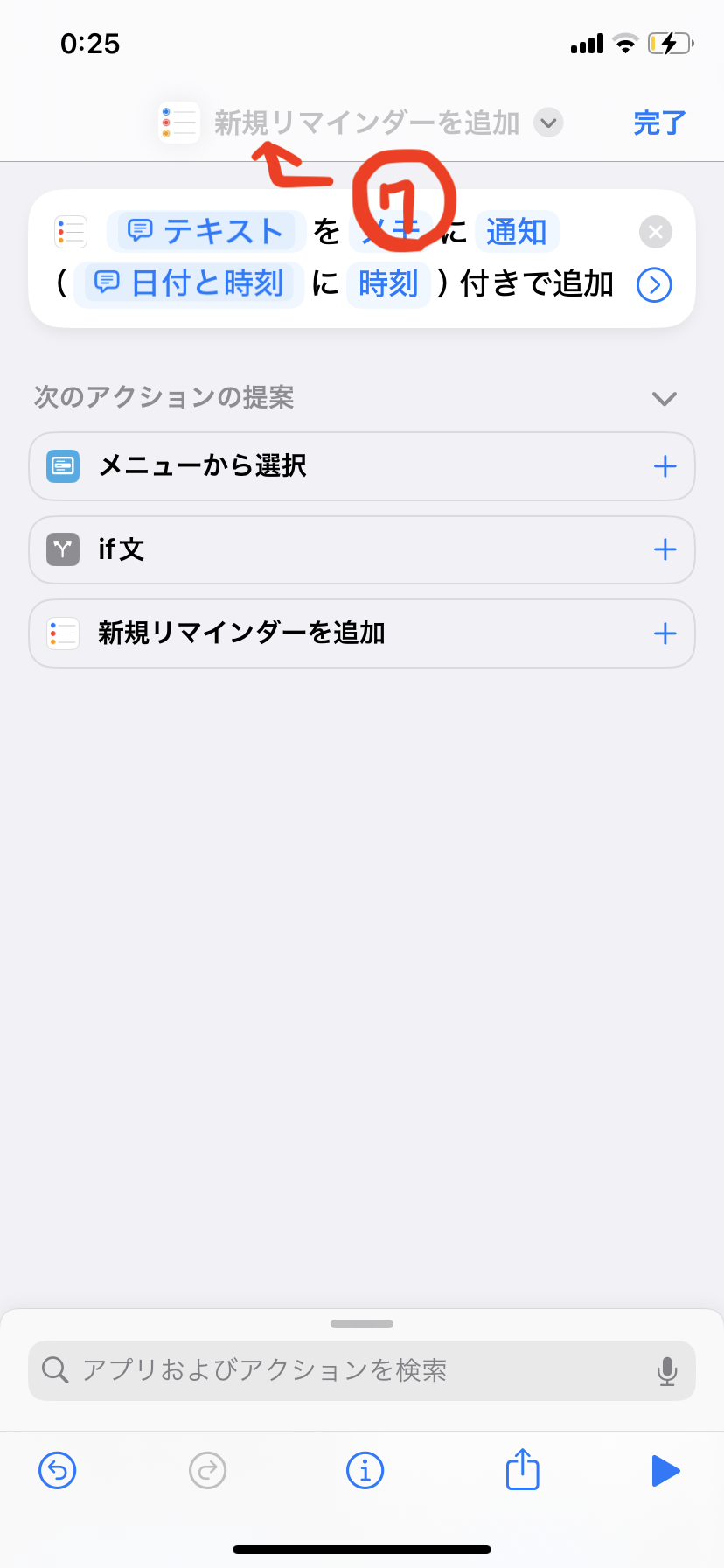This screenshot has width=724, height=1568.
Task: Add the メニューから選択 action
Action: (x=665, y=466)
